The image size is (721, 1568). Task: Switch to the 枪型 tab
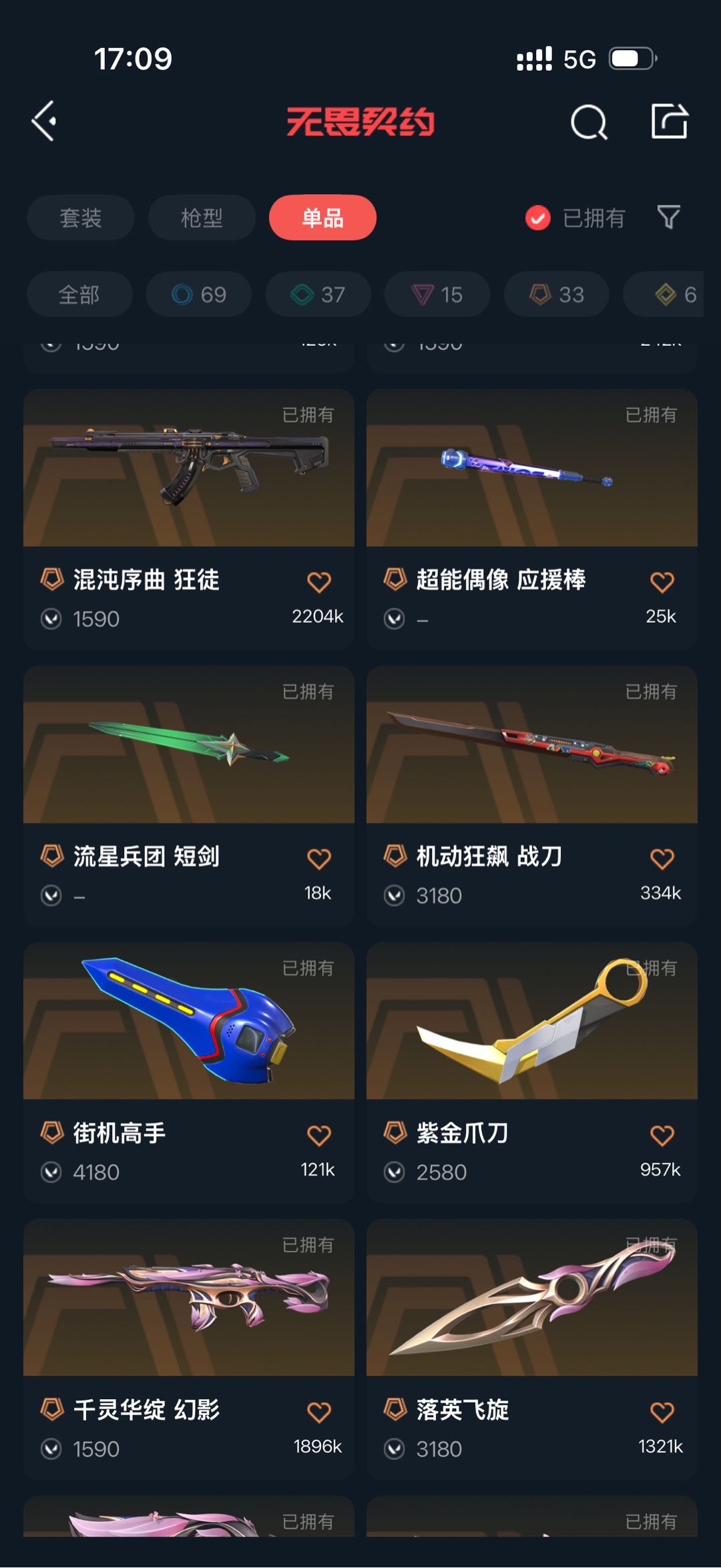(x=202, y=218)
